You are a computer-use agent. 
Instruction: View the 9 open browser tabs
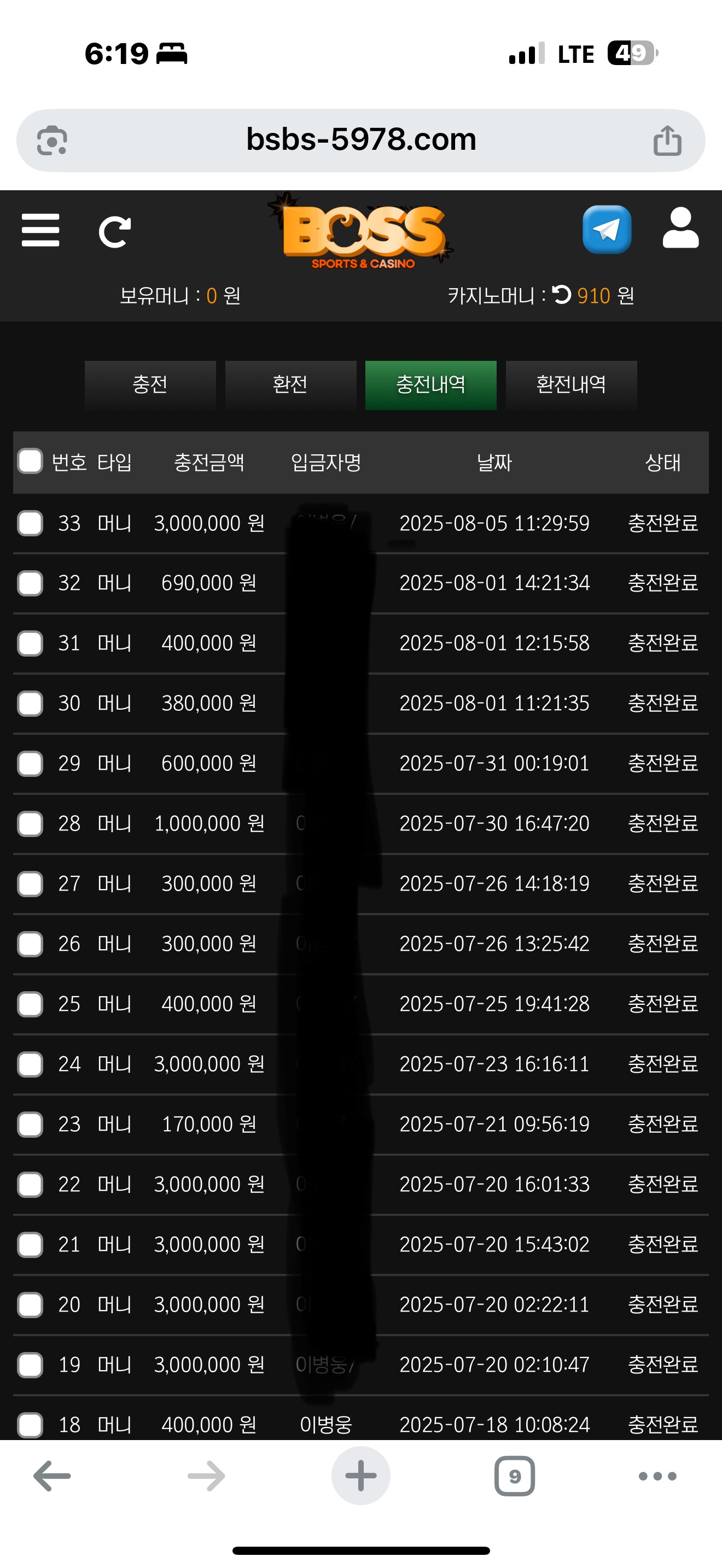[x=514, y=1476]
